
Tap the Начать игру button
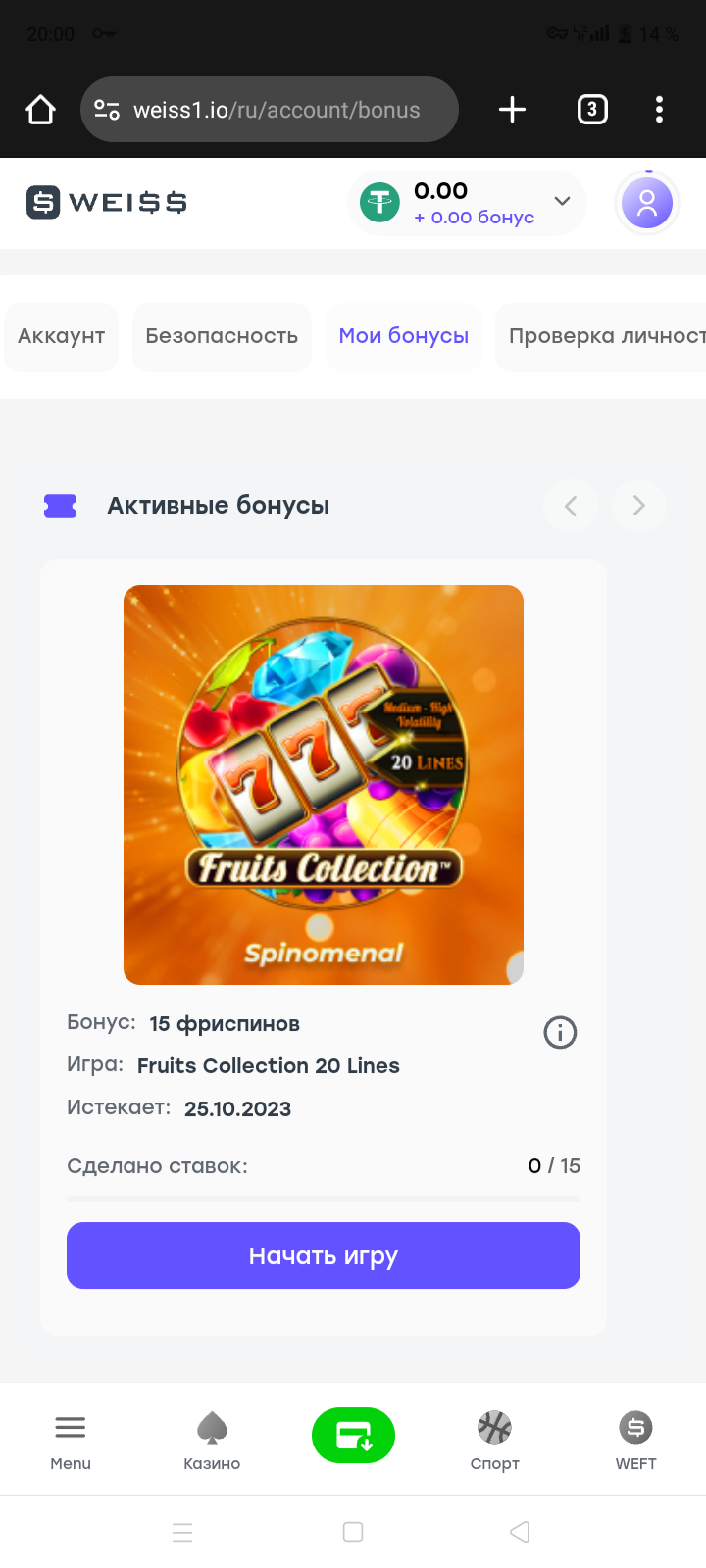[x=324, y=1255]
